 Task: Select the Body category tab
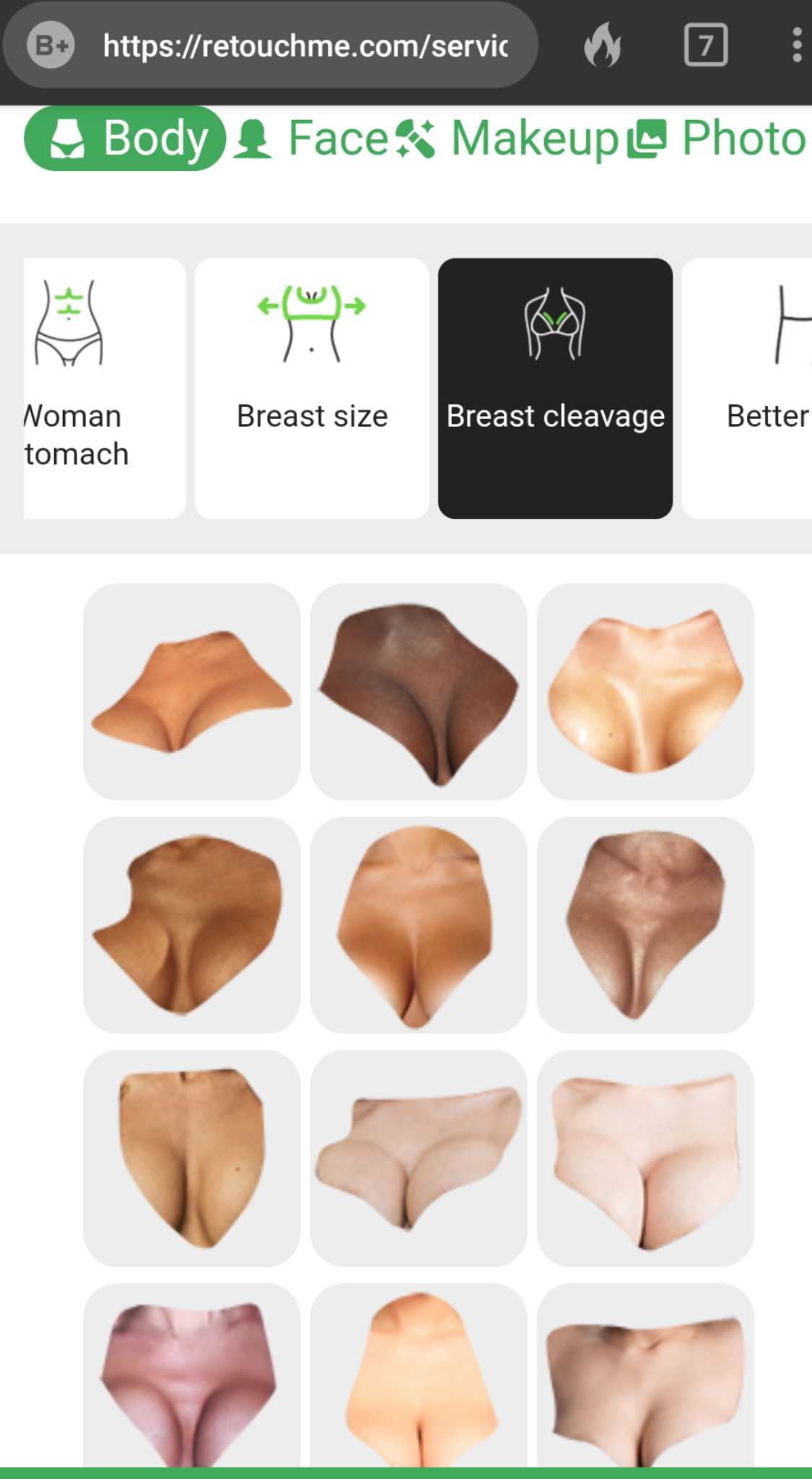[125, 138]
